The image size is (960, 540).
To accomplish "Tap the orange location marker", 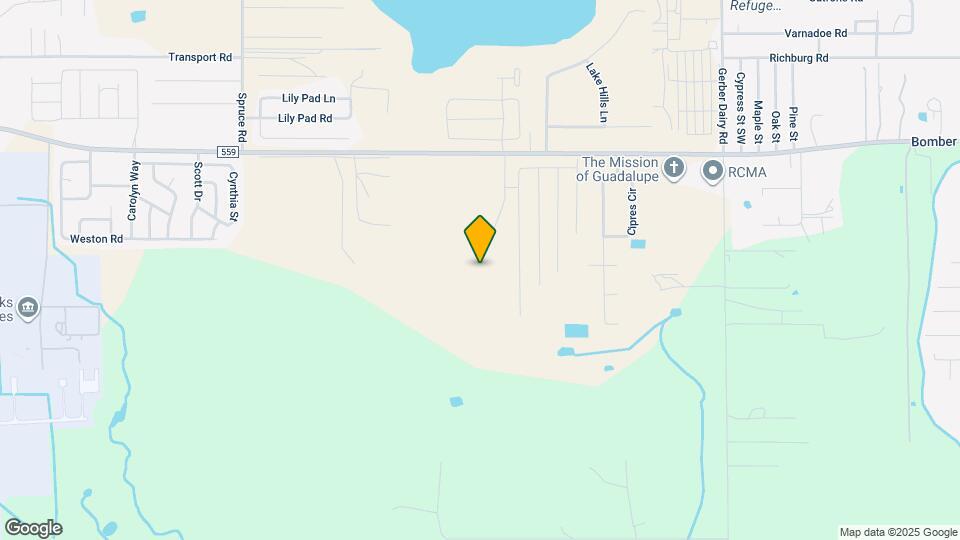I will (x=480, y=238).
